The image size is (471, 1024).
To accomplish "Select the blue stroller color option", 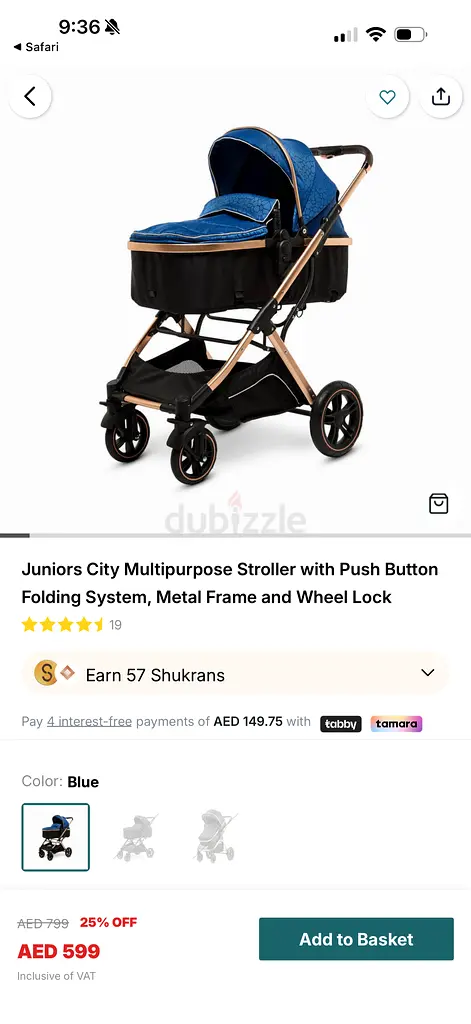I will point(56,837).
